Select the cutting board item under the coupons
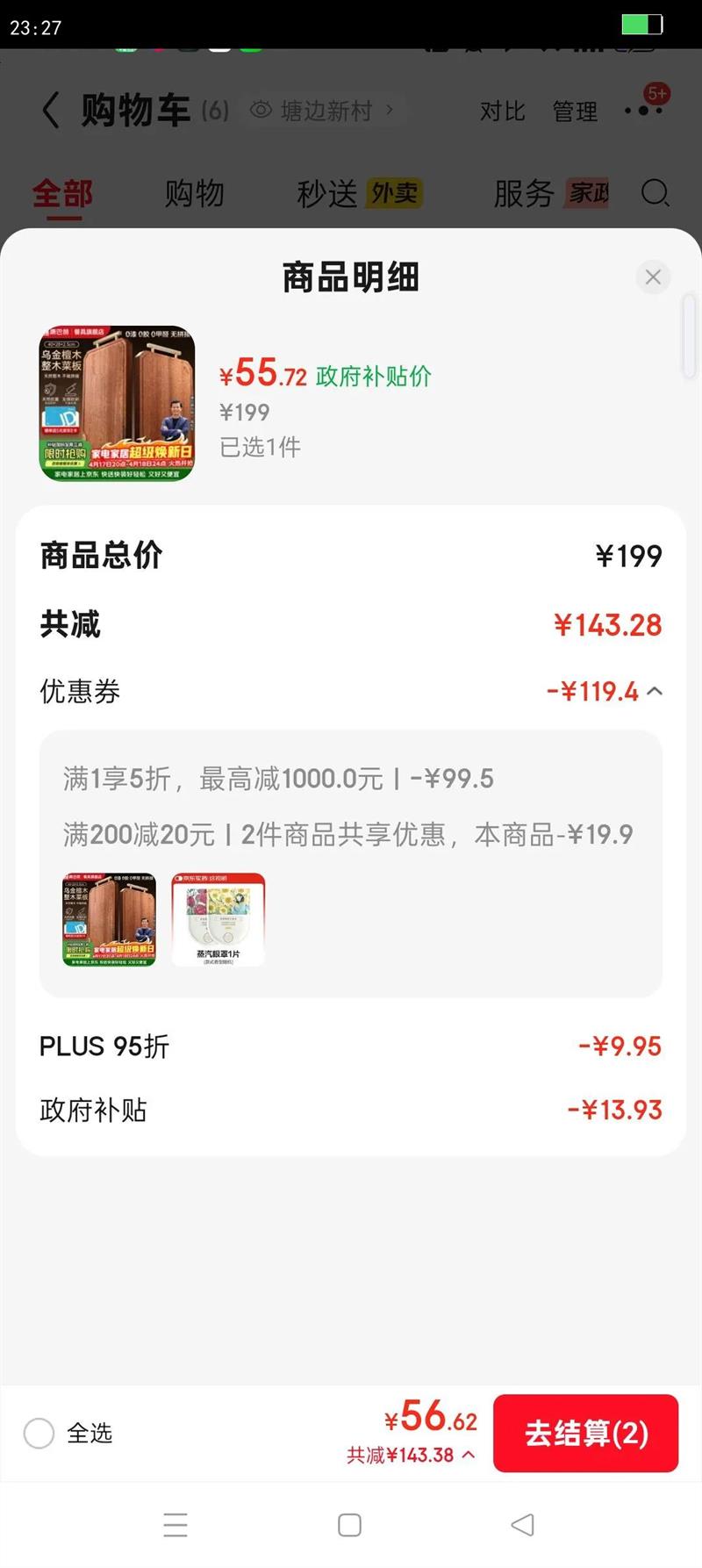The width and height of the screenshot is (702, 1568). [108, 919]
